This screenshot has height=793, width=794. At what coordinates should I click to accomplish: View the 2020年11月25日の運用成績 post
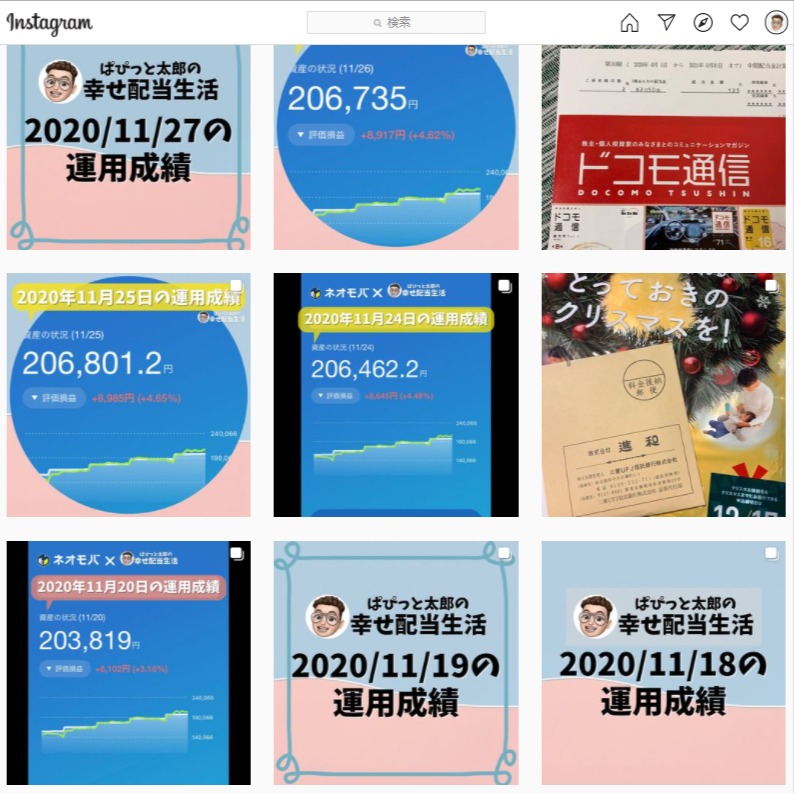click(x=128, y=395)
